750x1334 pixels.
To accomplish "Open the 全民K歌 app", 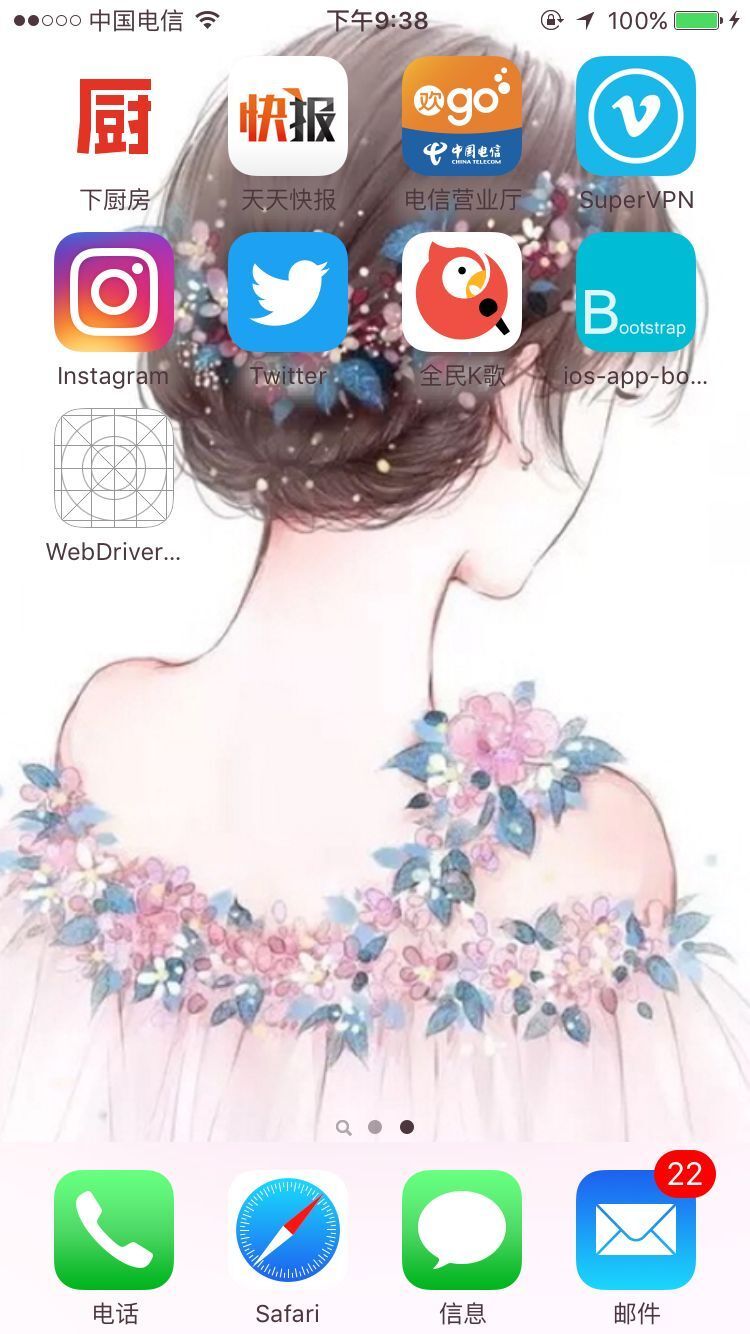I will [462, 292].
